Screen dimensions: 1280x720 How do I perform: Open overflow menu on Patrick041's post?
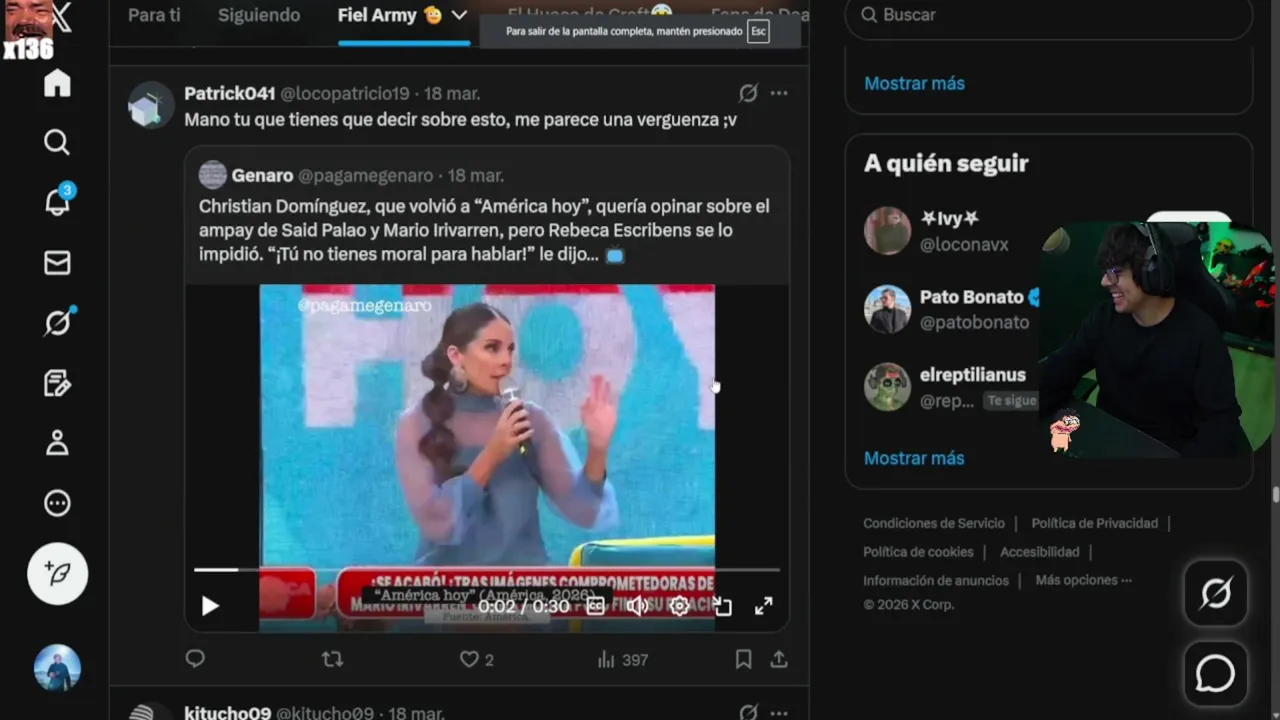(x=779, y=93)
